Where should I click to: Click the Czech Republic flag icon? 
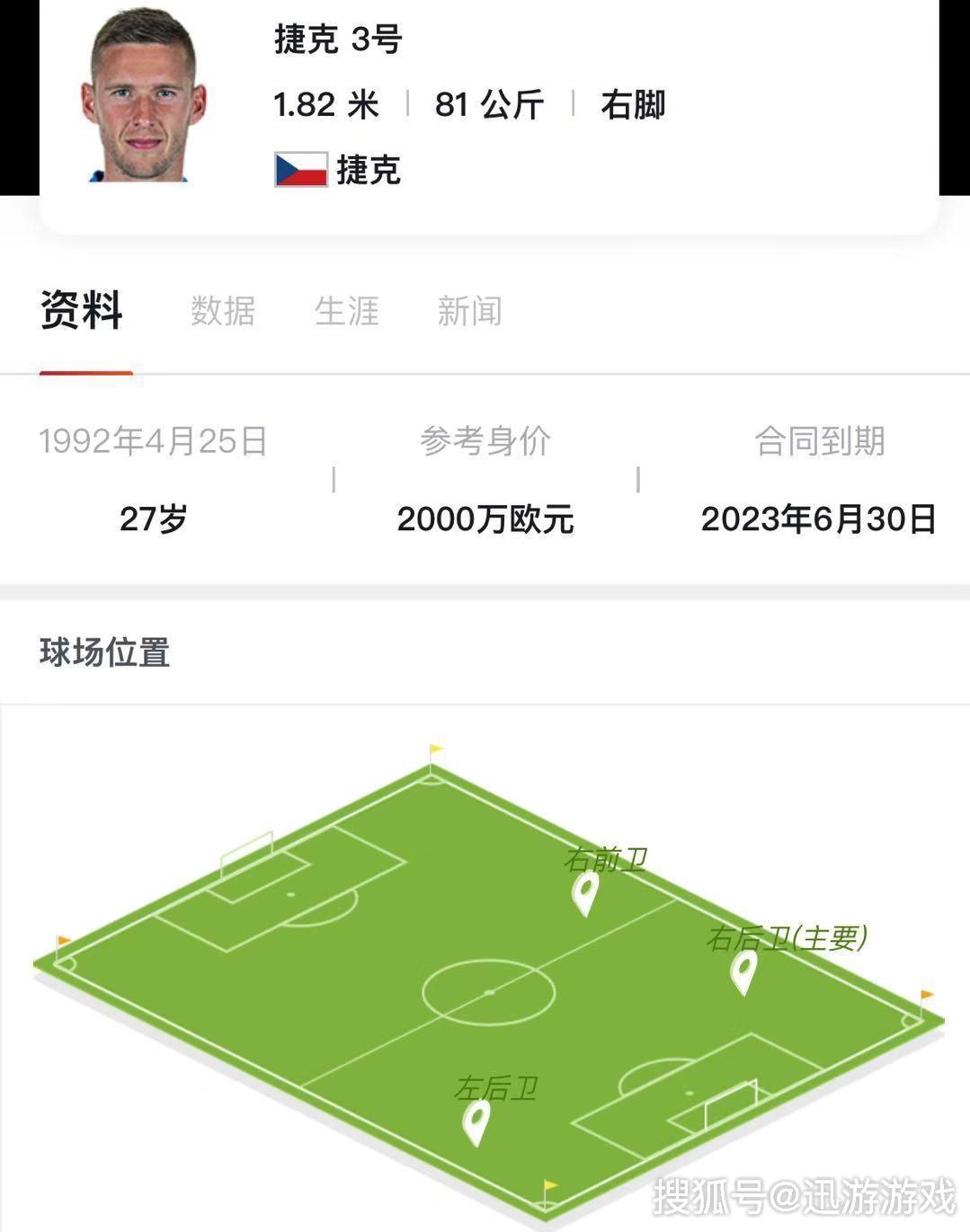point(299,169)
